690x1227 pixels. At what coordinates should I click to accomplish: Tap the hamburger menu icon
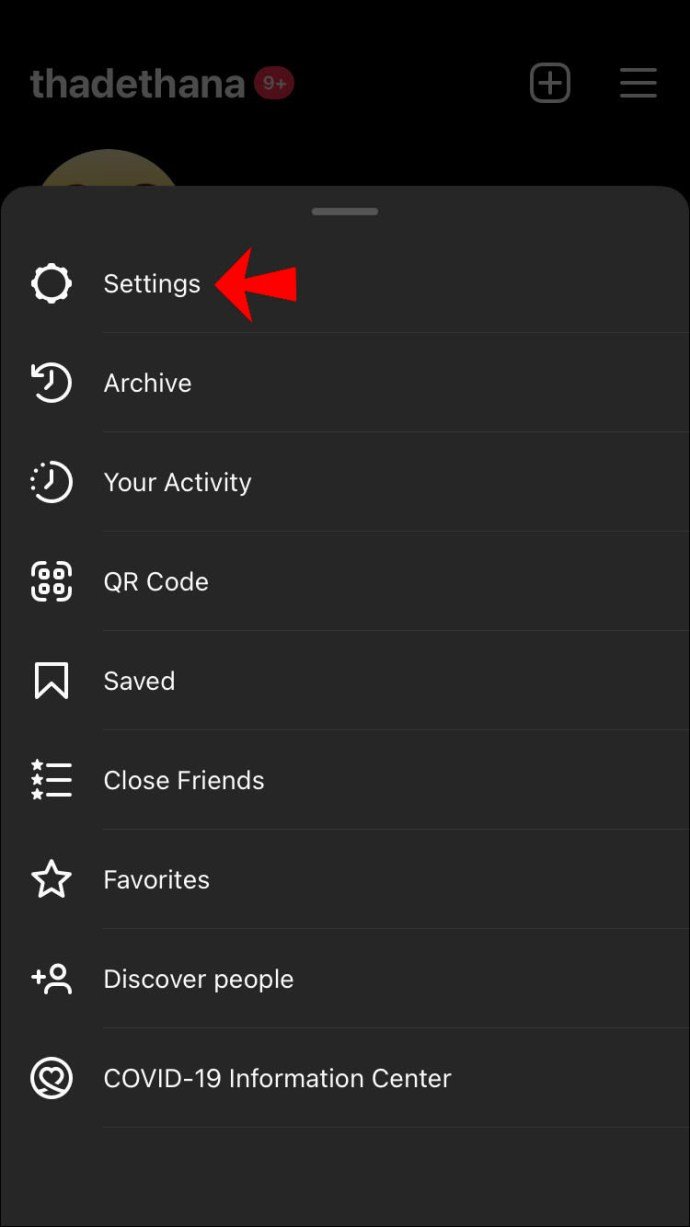(x=638, y=83)
